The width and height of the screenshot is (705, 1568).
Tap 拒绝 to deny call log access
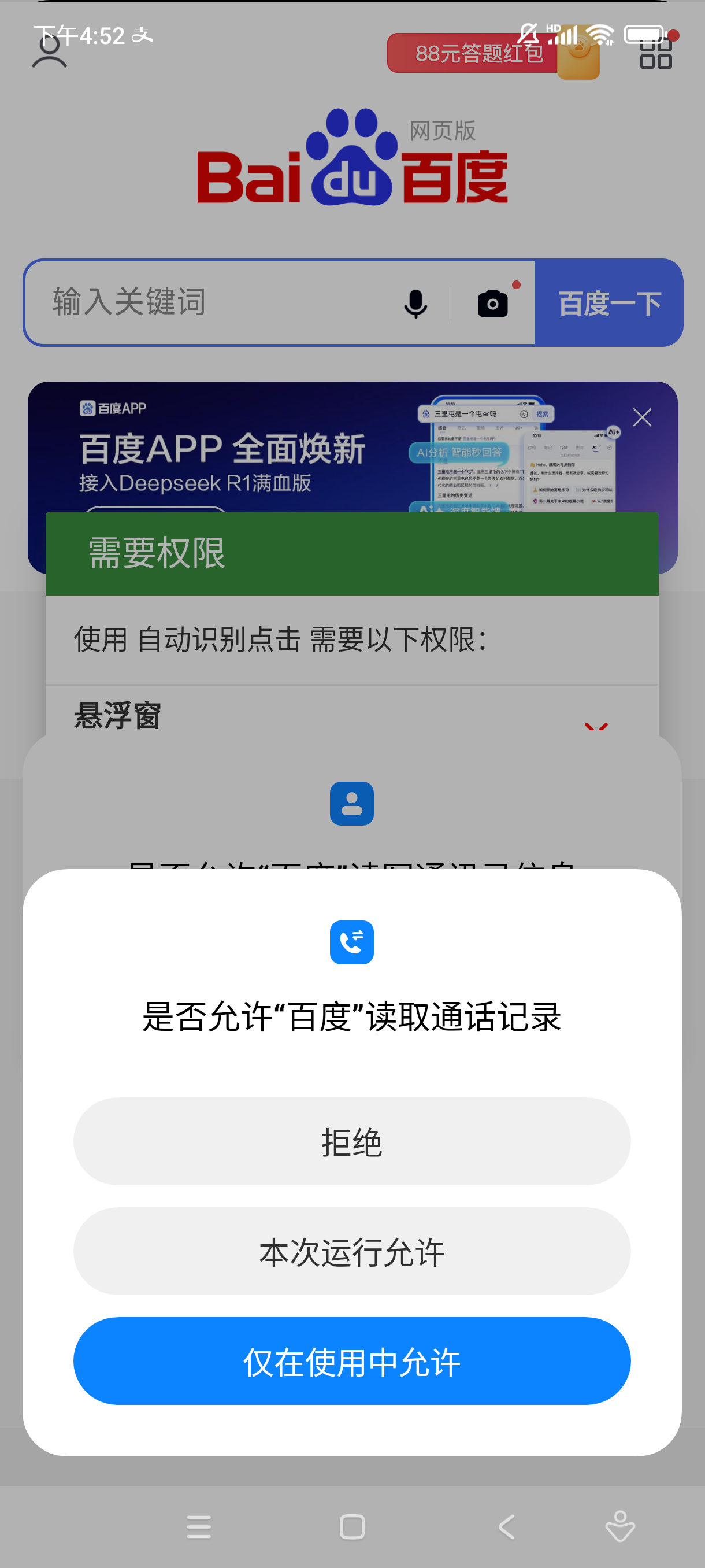click(x=351, y=1141)
